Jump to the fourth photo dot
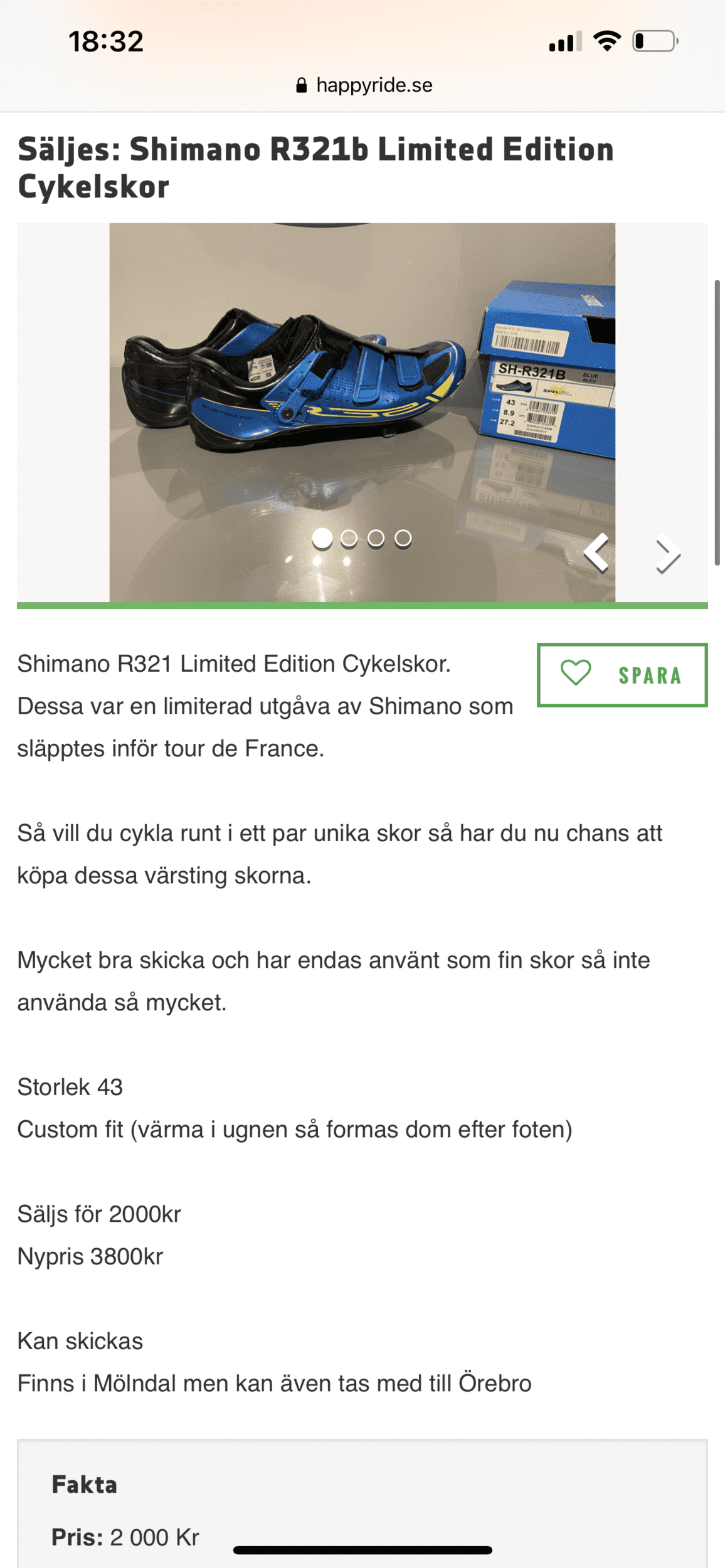This screenshot has height=1568, width=725. click(x=403, y=538)
